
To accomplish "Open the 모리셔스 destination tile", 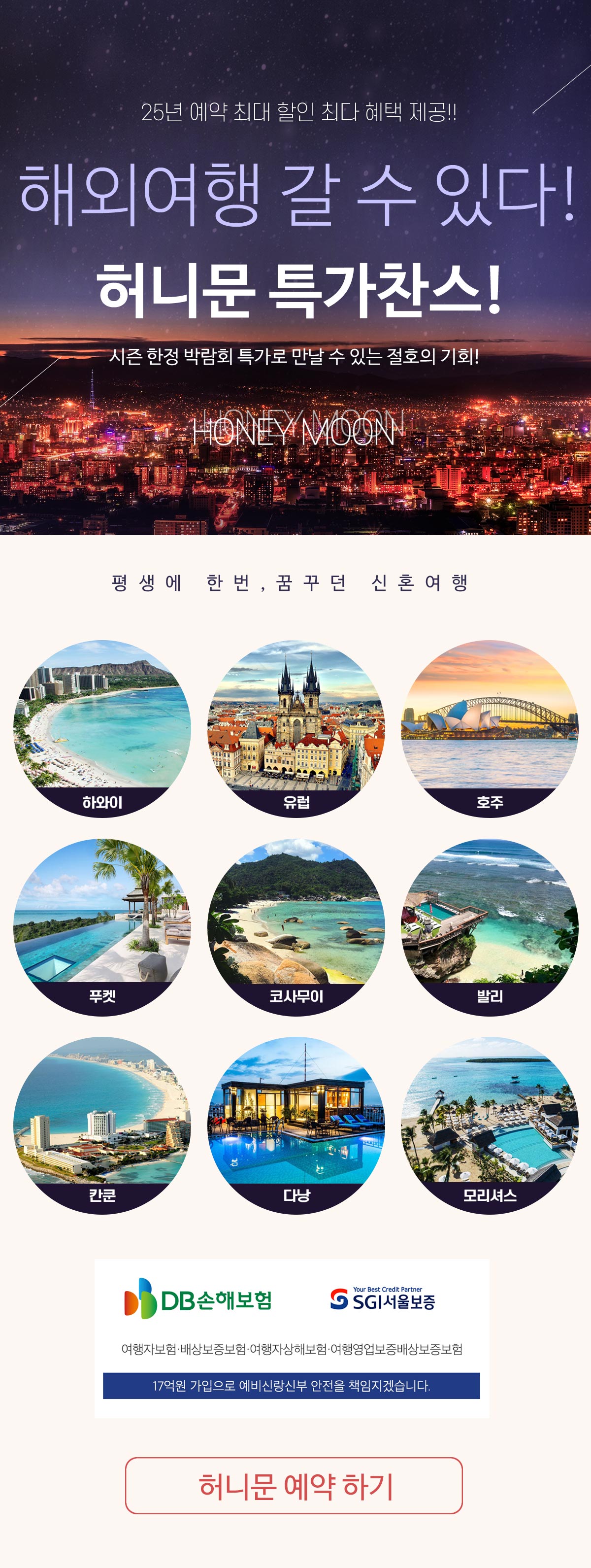I will [490, 1125].
